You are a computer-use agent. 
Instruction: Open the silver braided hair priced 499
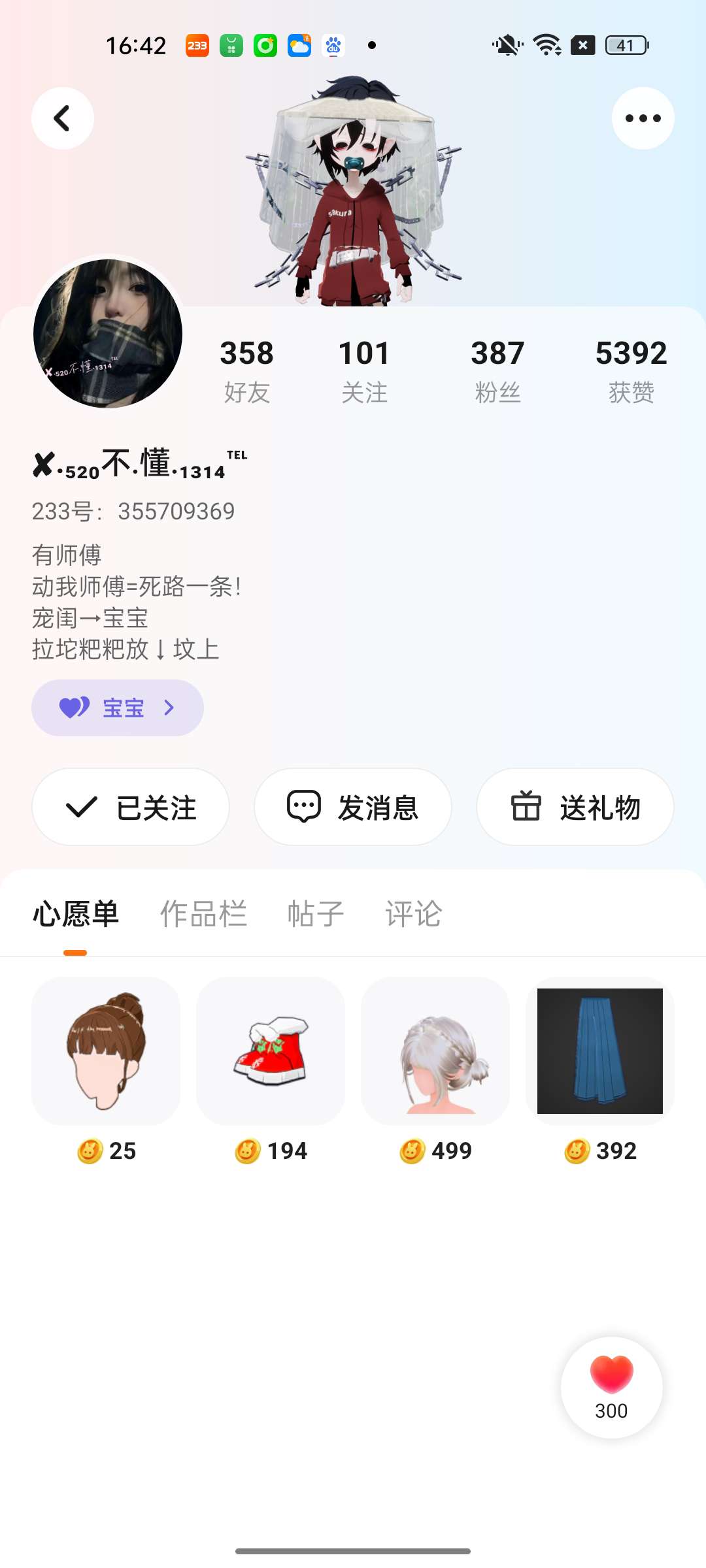point(435,1051)
